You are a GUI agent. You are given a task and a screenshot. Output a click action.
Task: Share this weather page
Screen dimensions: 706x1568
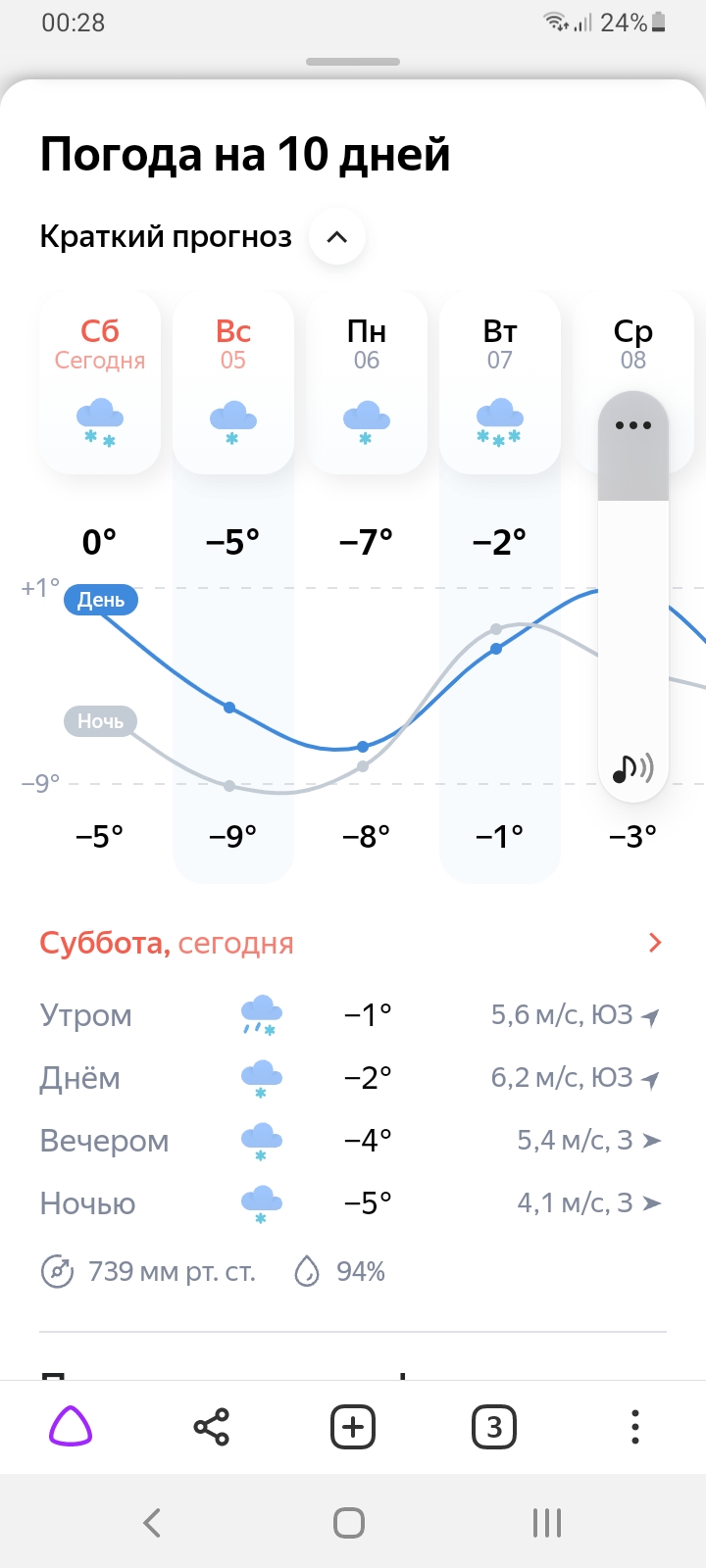(x=212, y=1427)
